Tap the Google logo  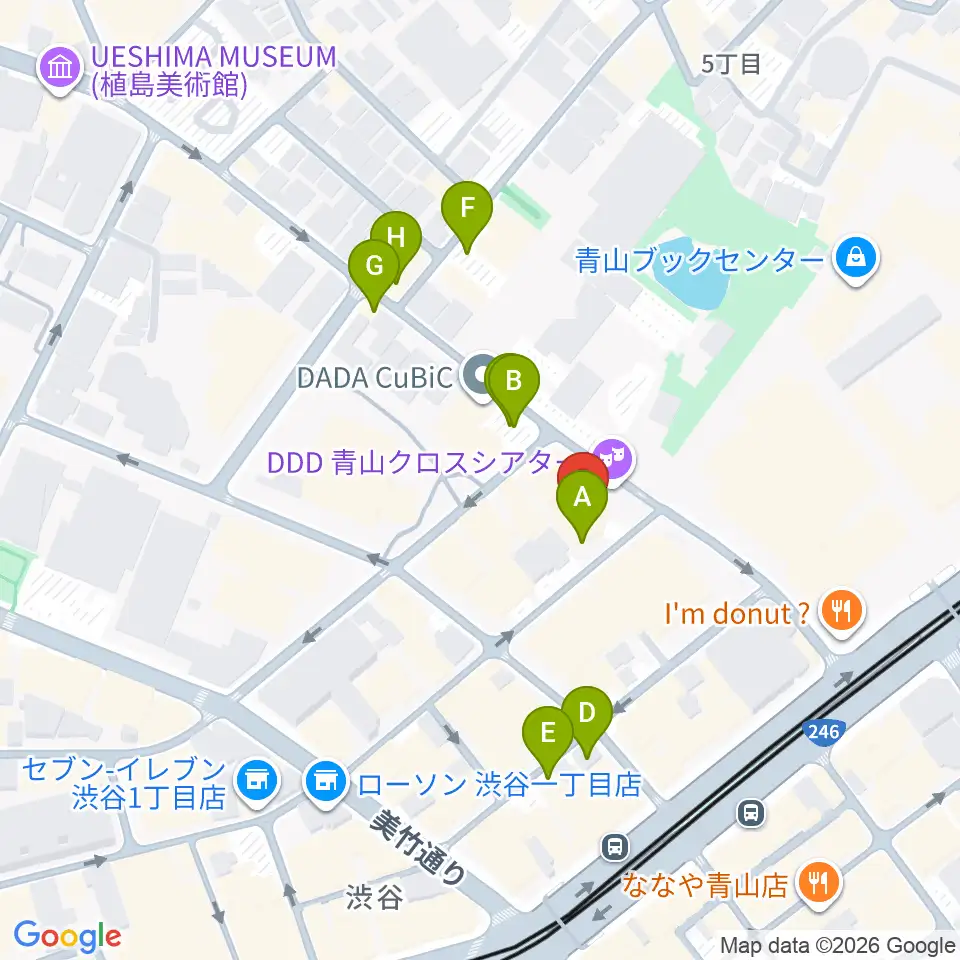pyautogui.click(x=67, y=937)
